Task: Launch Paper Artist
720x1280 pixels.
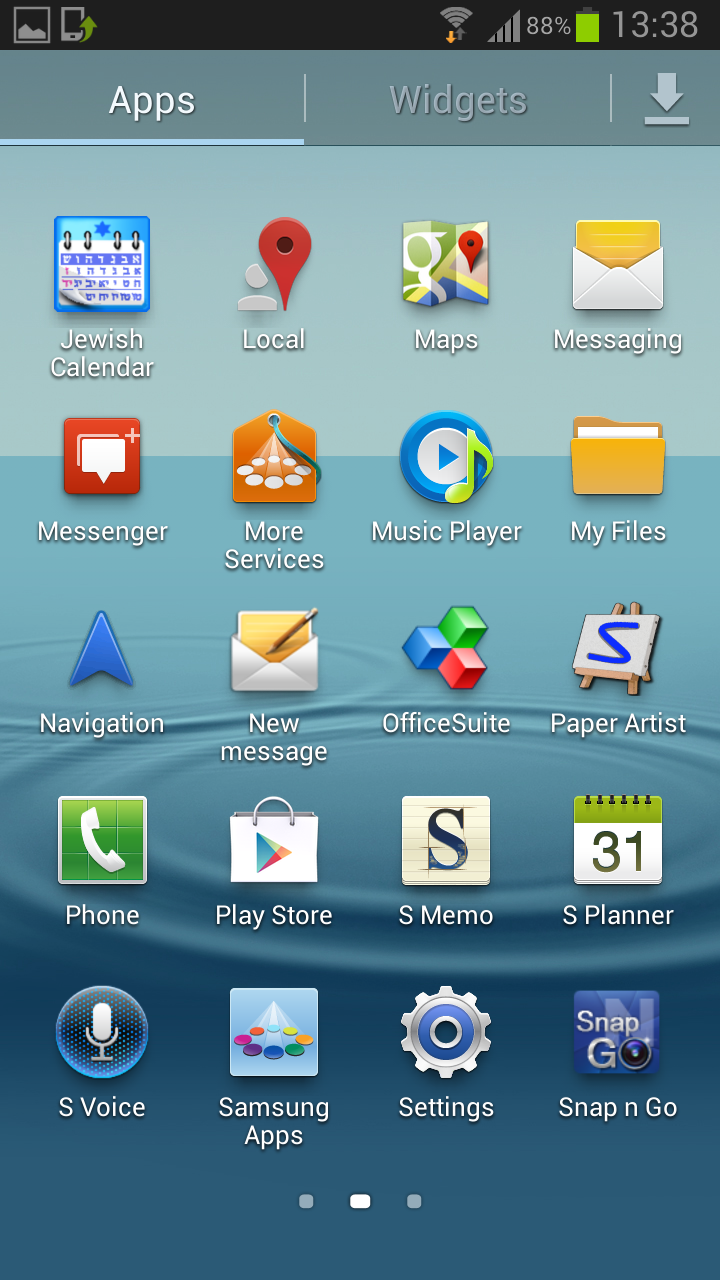Action: coord(618,649)
